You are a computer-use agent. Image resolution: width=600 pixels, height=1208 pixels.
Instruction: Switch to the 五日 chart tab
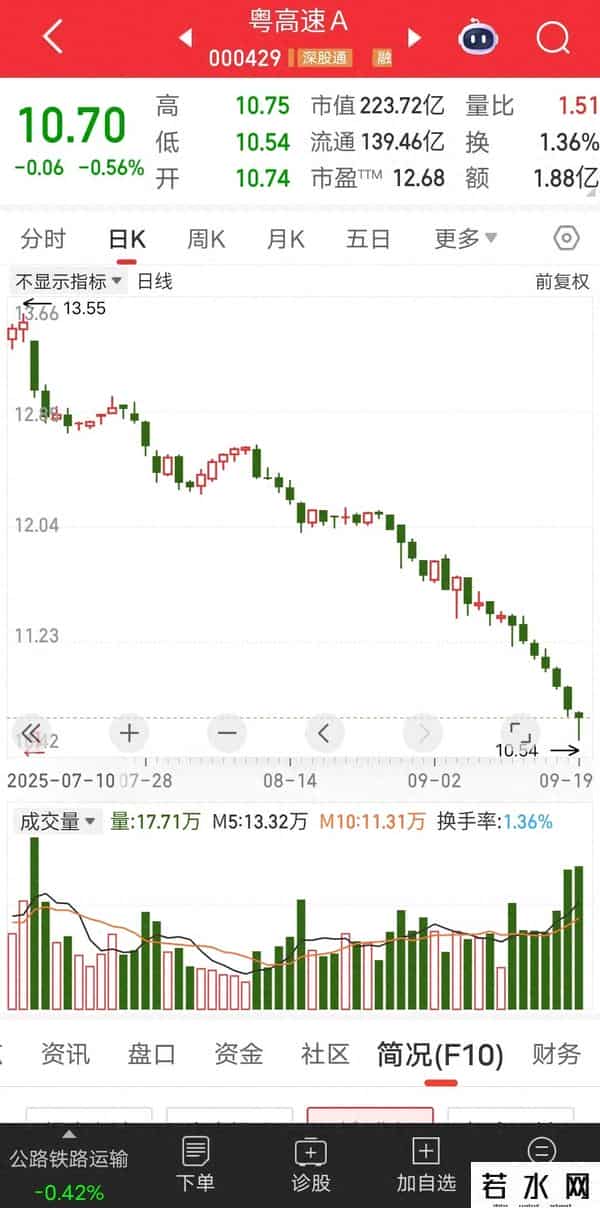pos(367,239)
